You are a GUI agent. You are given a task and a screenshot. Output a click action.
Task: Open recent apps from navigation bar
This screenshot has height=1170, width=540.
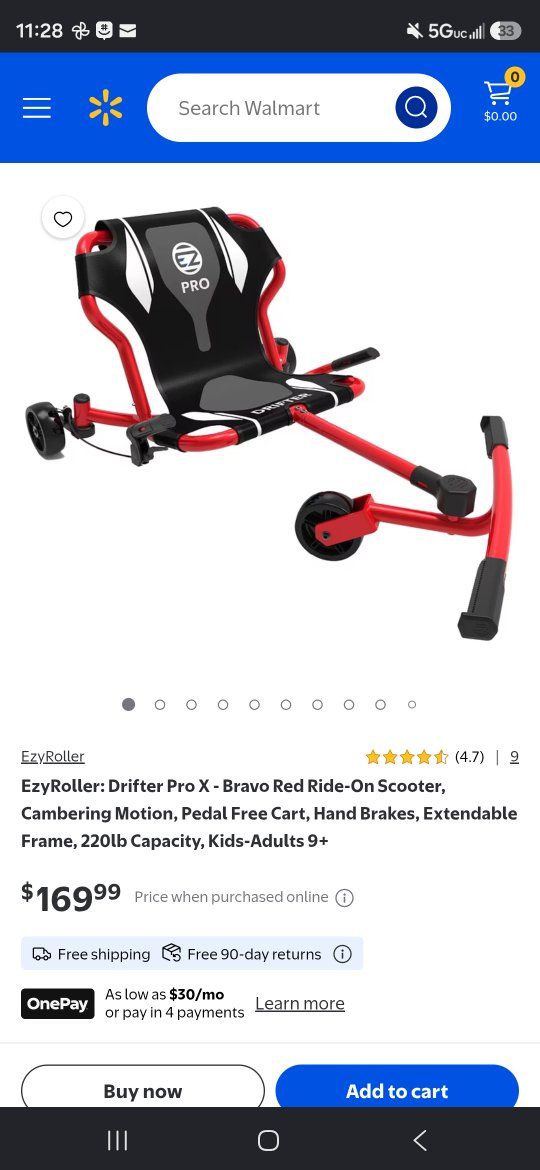117,1140
